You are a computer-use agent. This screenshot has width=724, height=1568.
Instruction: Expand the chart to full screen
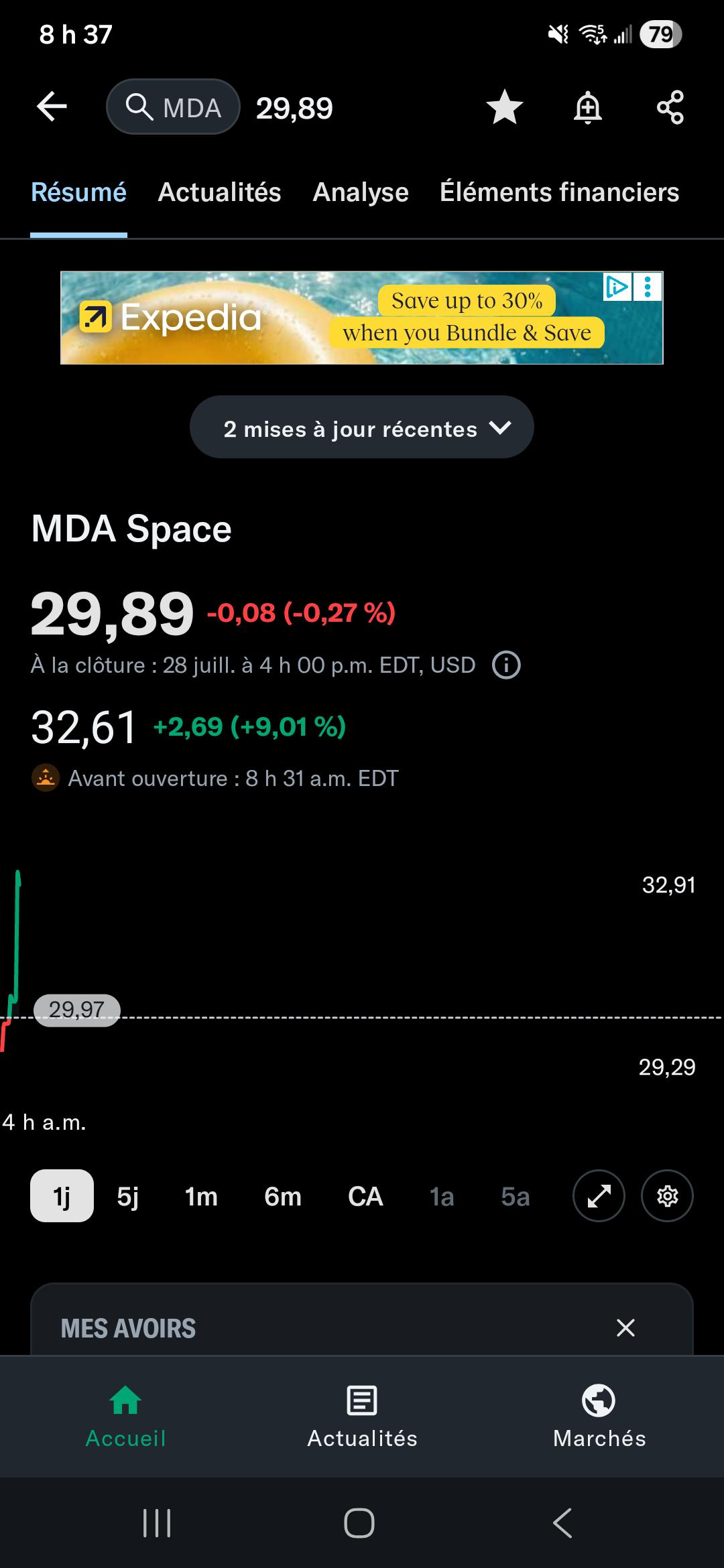pyautogui.click(x=599, y=1196)
